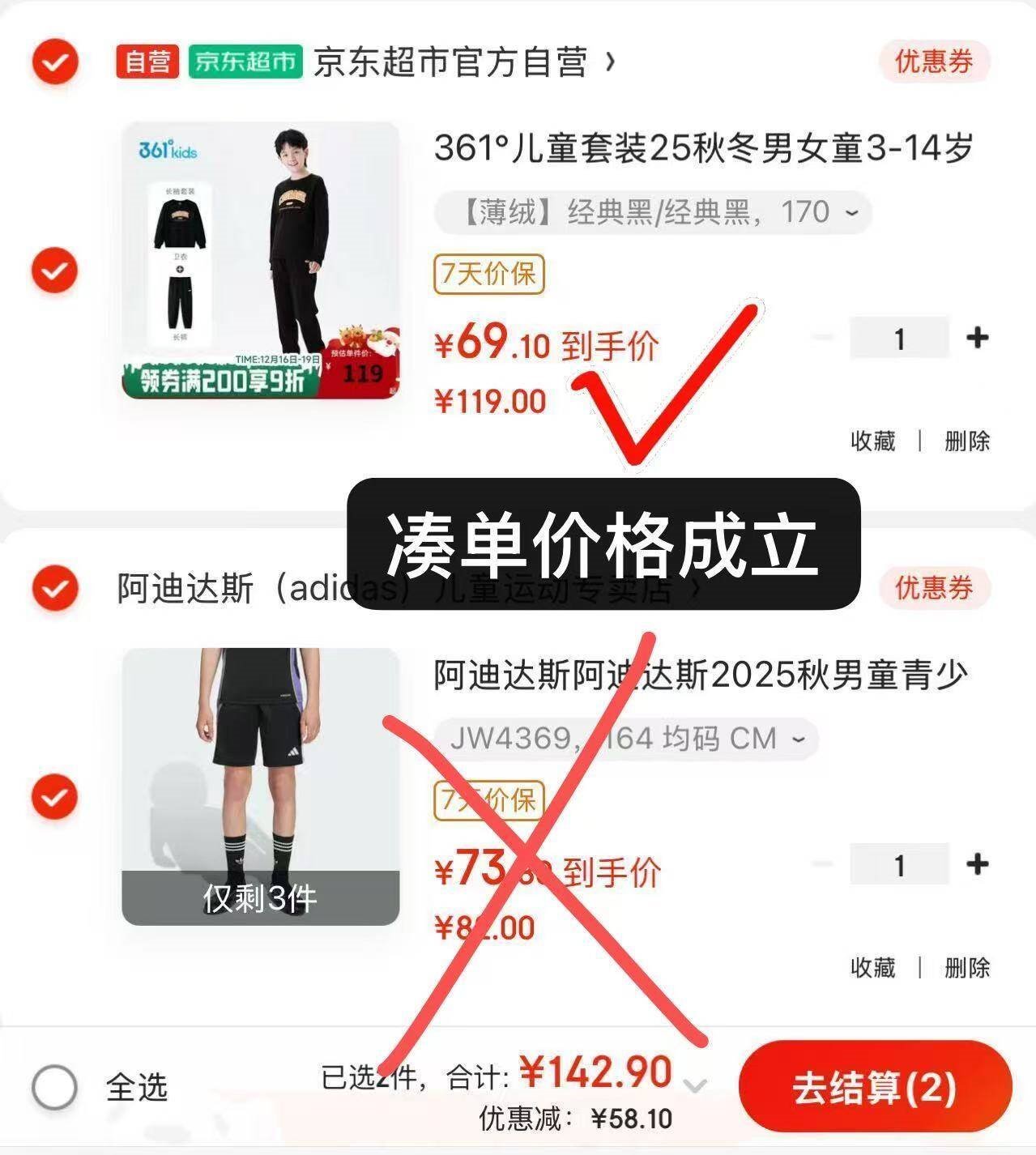Change the 经典黑 170 size option dropdown
This screenshot has width=1036, height=1155.
pos(653,212)
